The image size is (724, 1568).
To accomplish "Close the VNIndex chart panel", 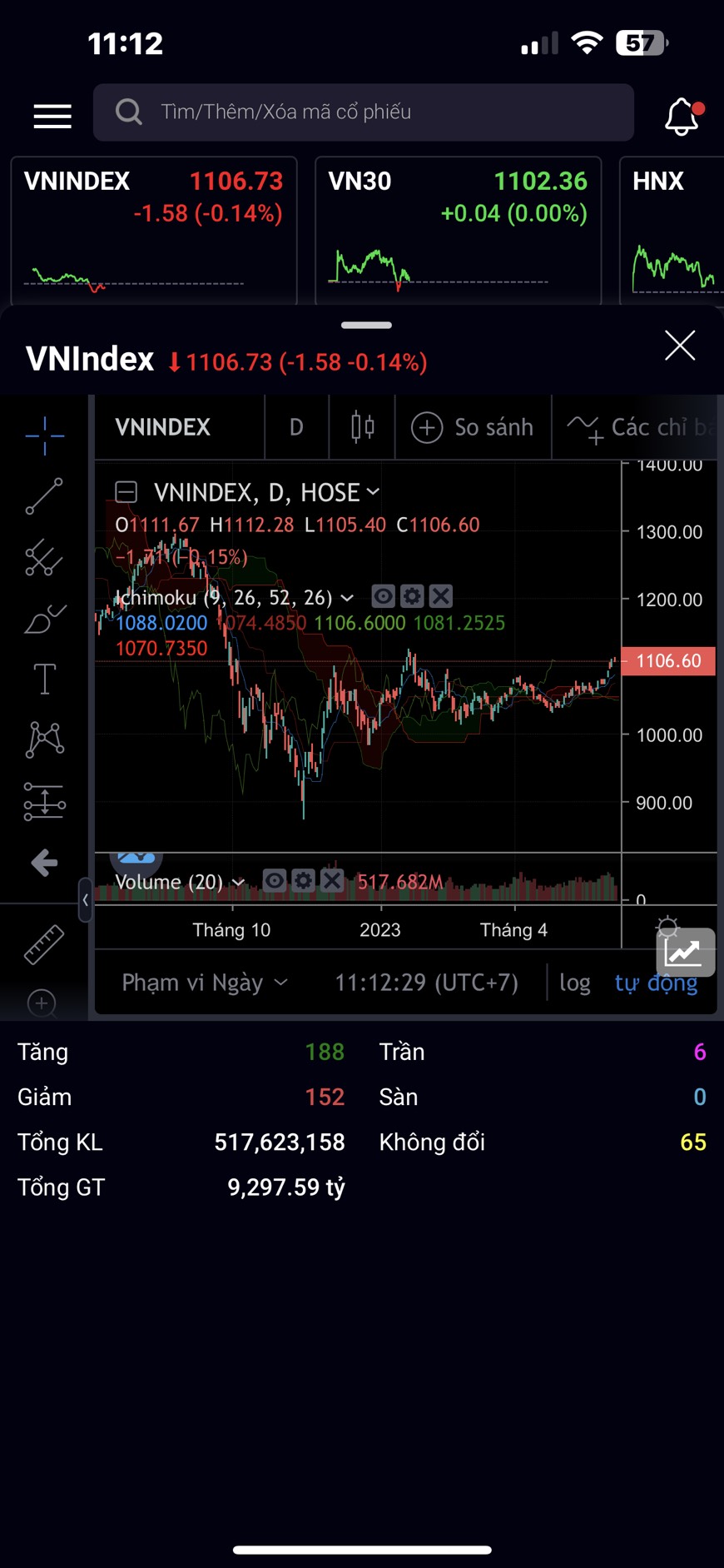I will click(680, 345).
